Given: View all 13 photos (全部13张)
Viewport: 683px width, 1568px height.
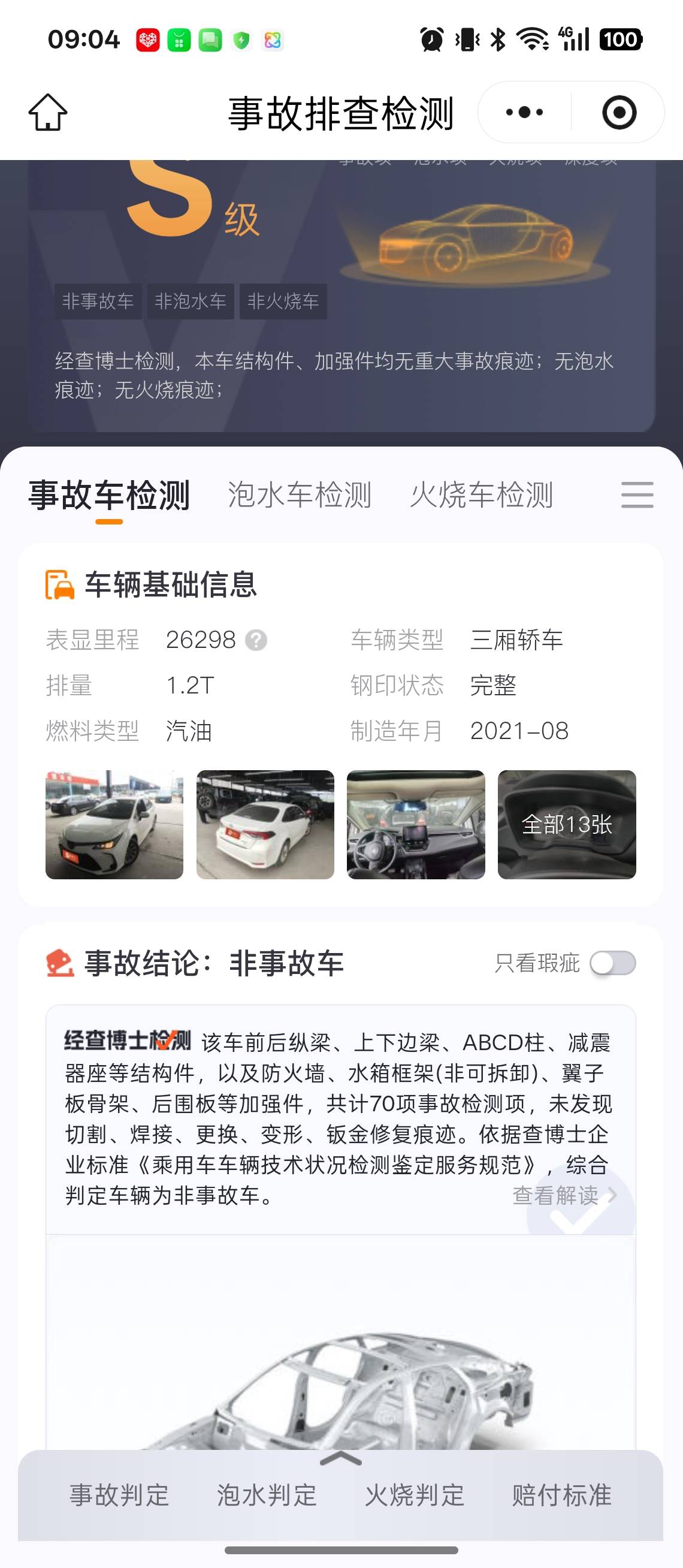Looking at the screenshot, I should click(567, 824).
